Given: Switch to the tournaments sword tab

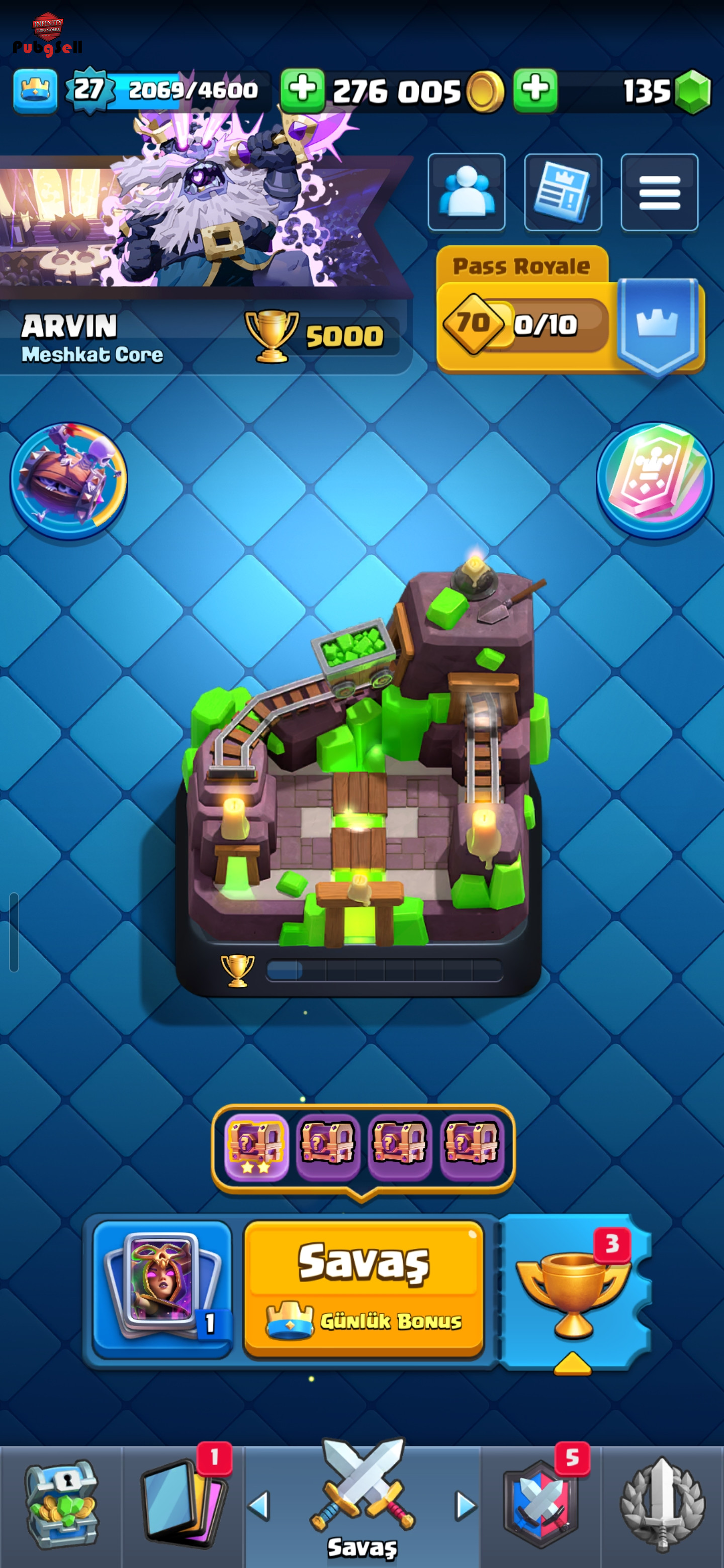Looking at the screenshot, I should pyautogui.click(x=663, y=1505).
